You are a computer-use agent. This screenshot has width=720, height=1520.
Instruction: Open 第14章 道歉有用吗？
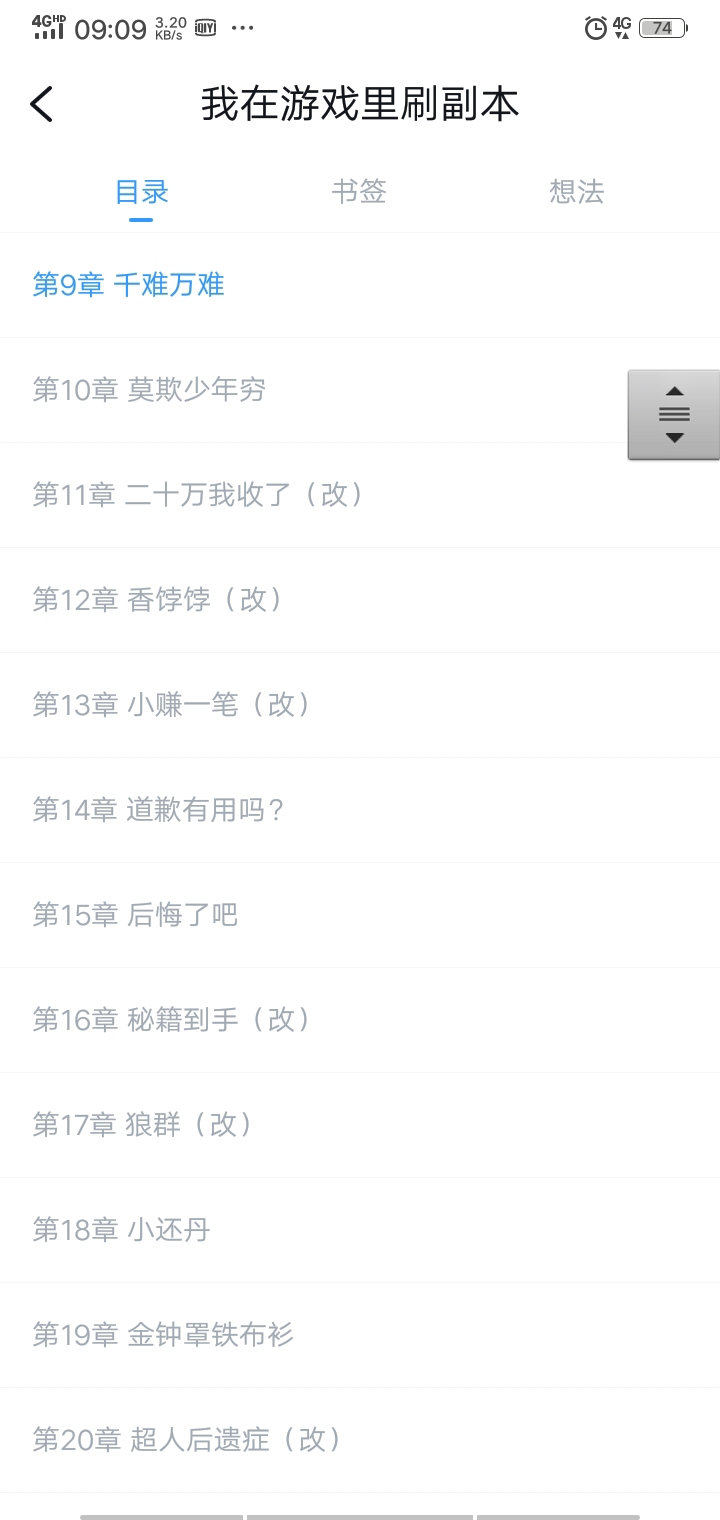(x=360, y=810)
